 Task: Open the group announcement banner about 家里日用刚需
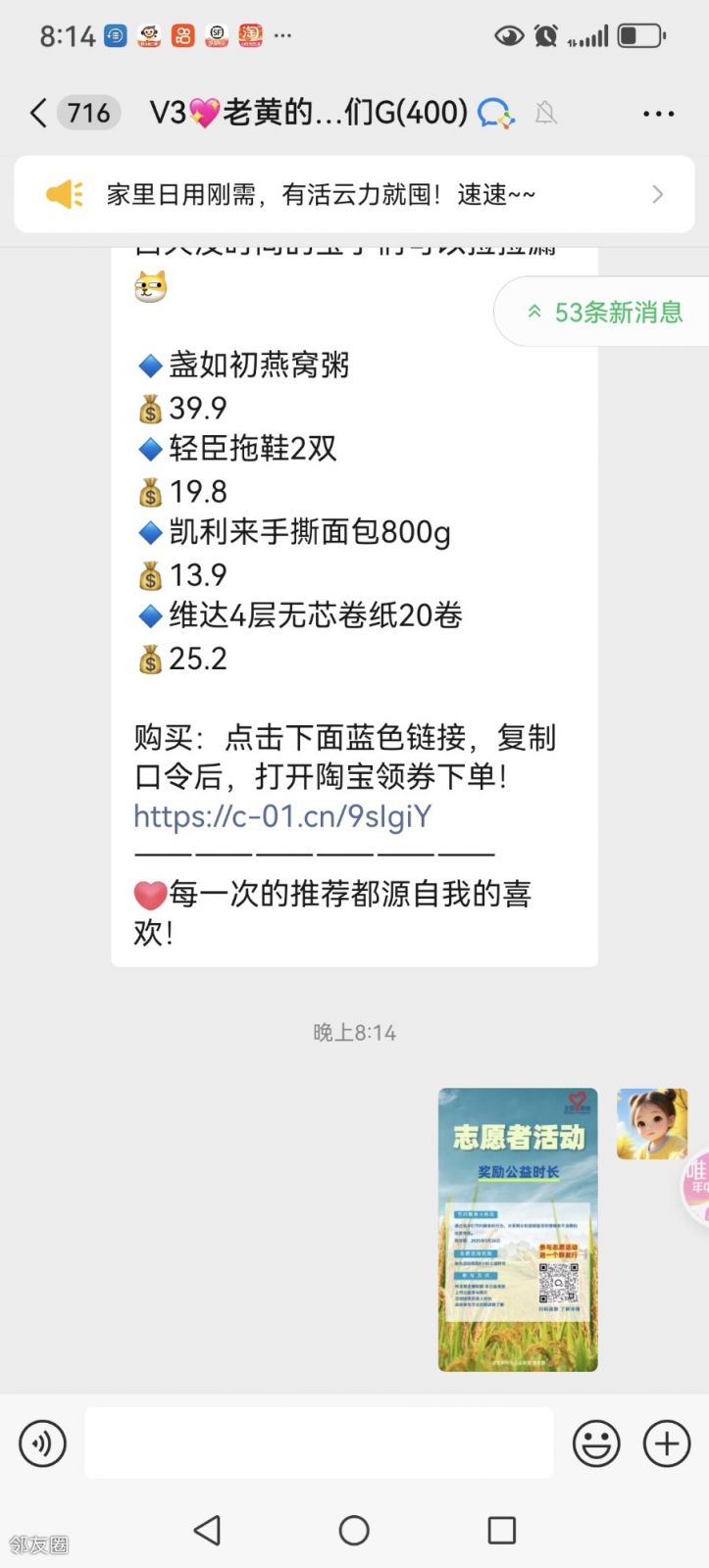(x=354, y=194)
